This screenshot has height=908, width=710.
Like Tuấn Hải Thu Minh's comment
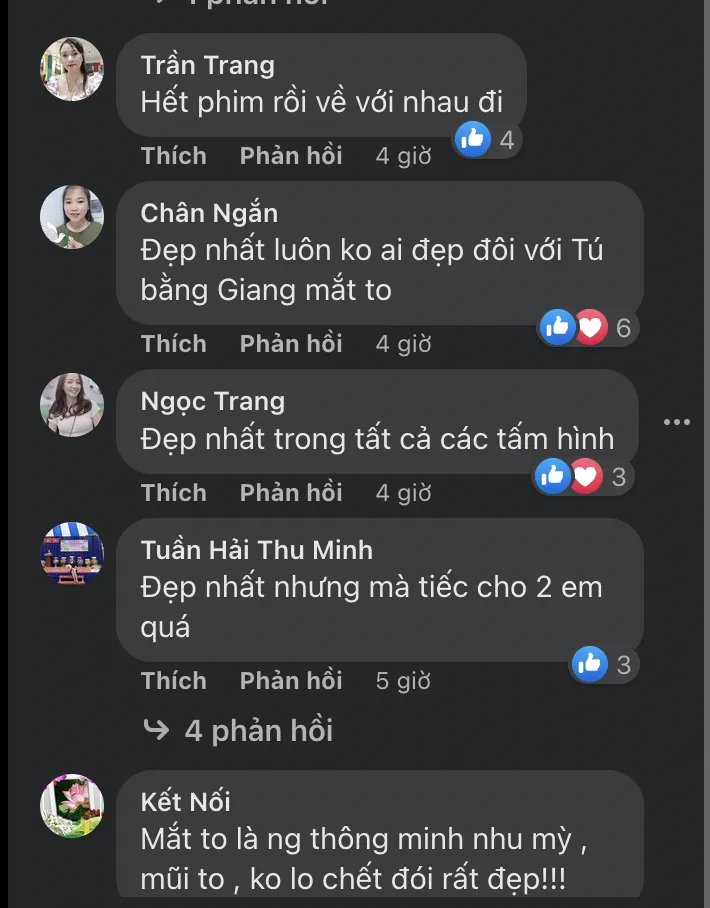[173, 681]
